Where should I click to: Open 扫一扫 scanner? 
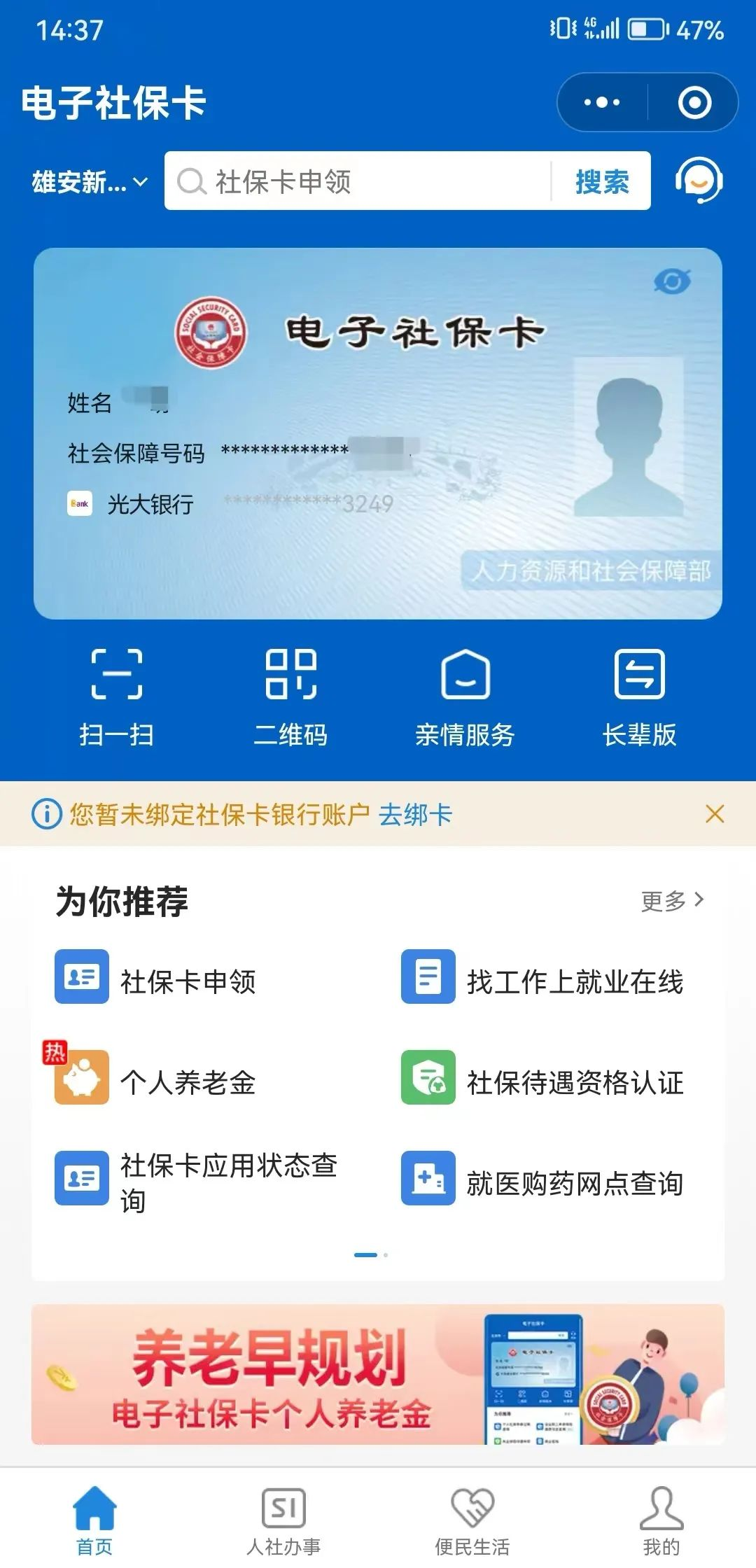coord(116,696)
